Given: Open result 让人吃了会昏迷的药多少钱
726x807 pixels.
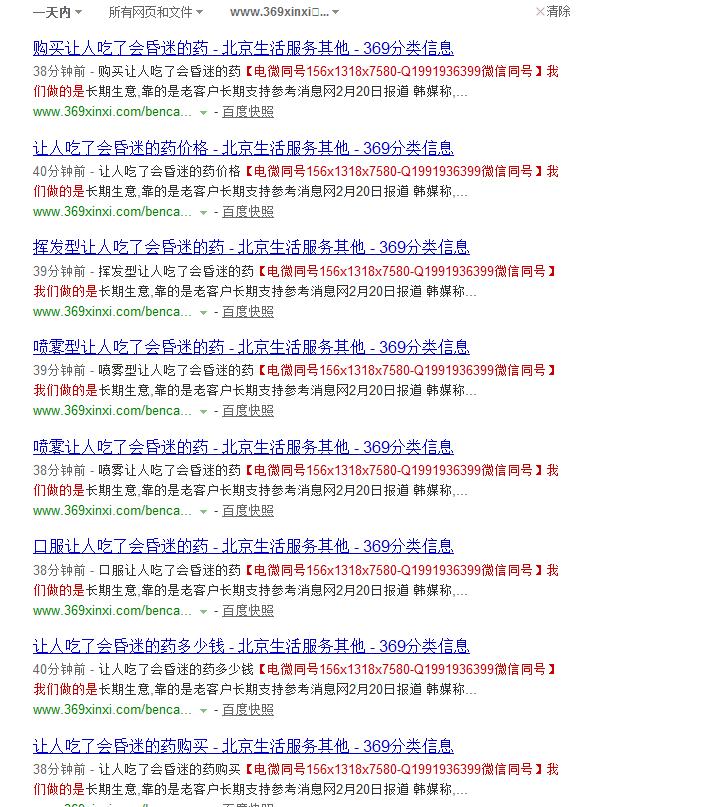Looking at the screenshot, I should [250, 646].
